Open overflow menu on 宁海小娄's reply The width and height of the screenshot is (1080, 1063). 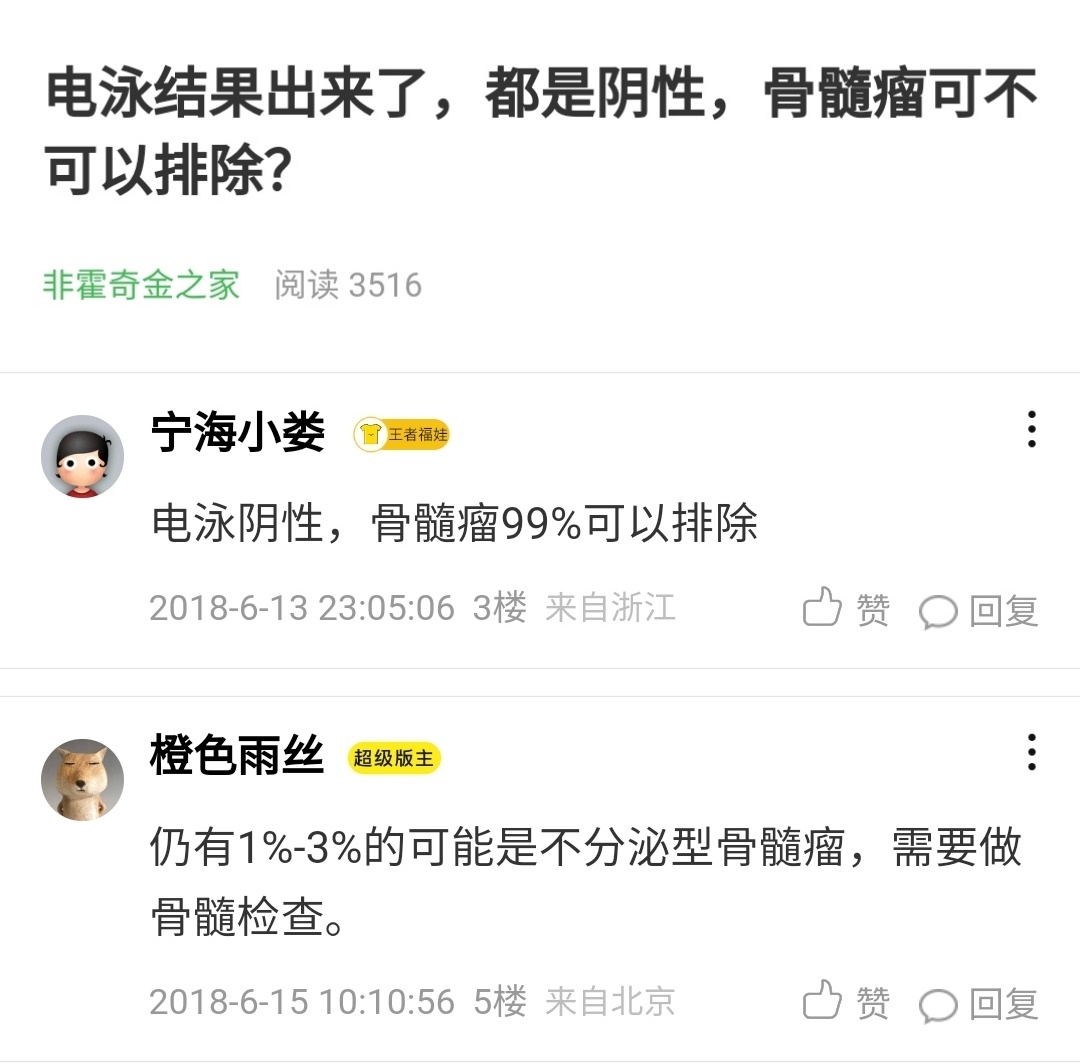pos(1031,429)
